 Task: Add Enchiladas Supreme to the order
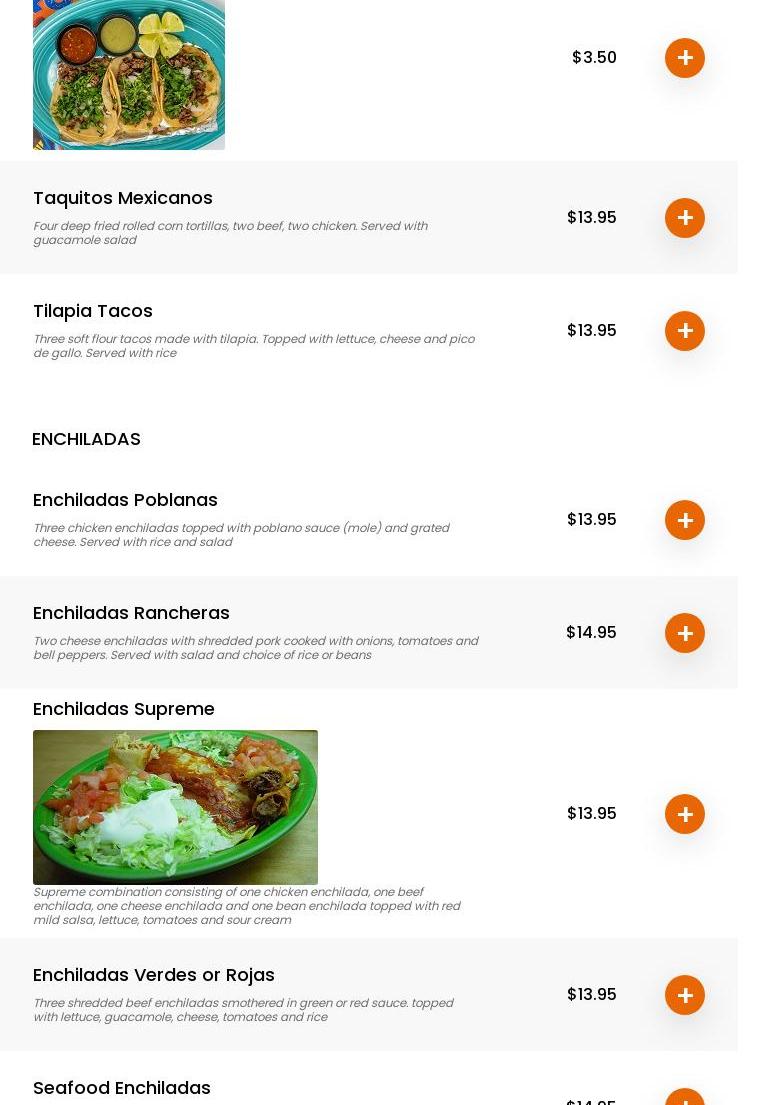[685, 814]
